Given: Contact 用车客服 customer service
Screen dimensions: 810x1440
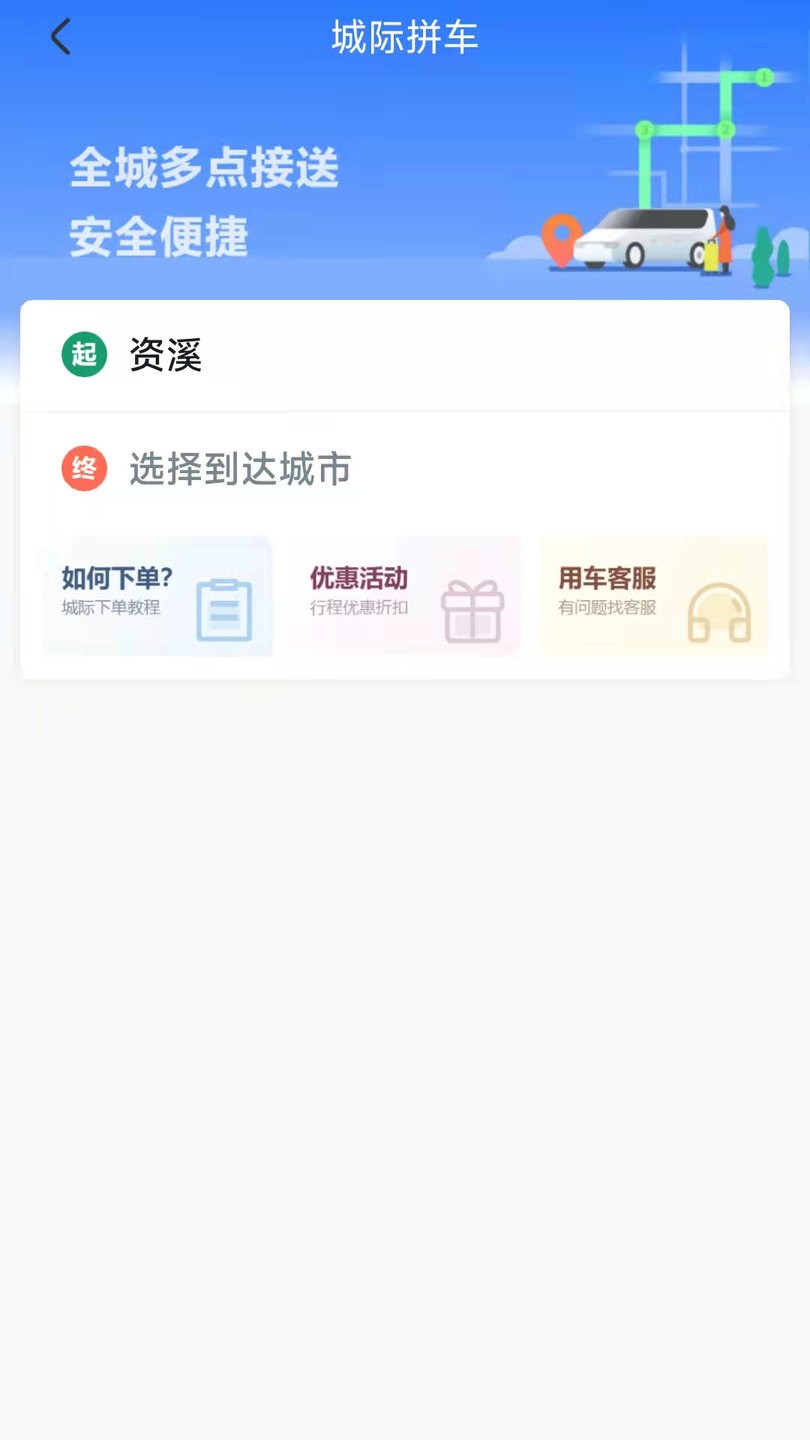Looking at the screenshot, I should pos(654,596).
